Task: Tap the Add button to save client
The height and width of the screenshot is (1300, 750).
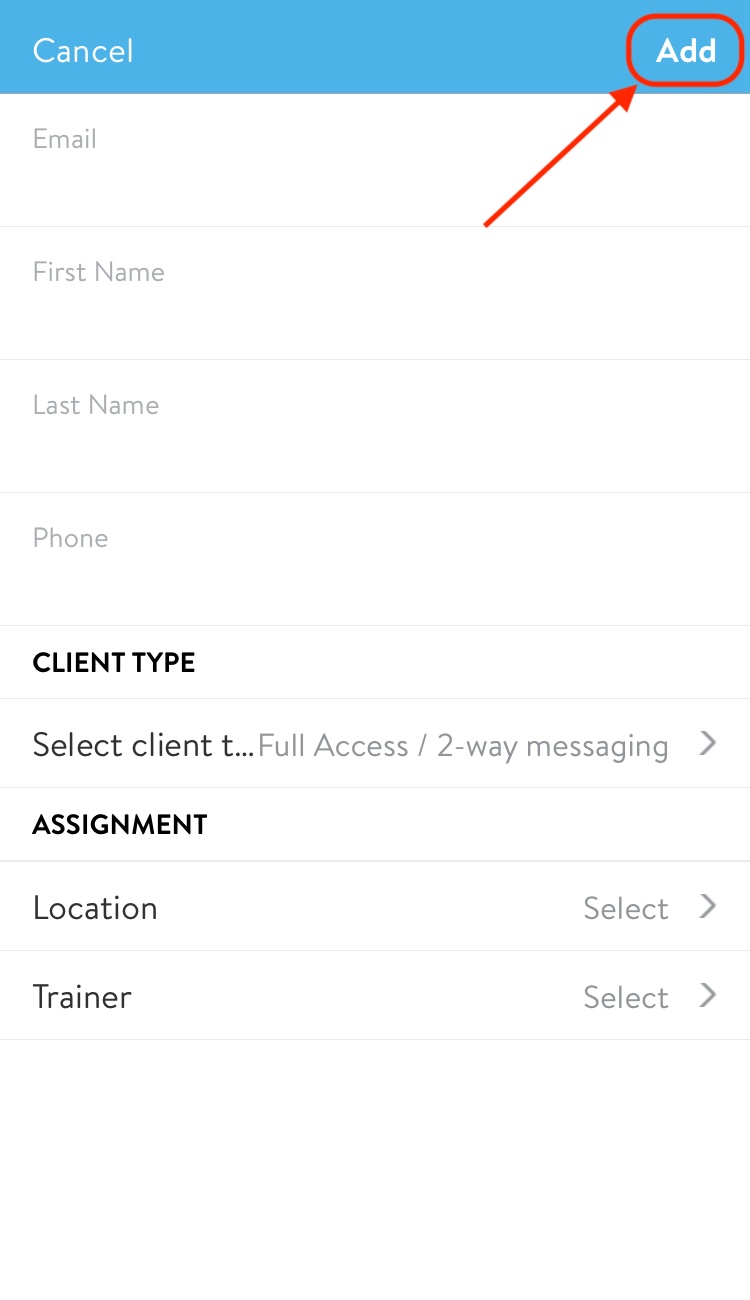Action: pyautogui.click(x=685, y=50)
